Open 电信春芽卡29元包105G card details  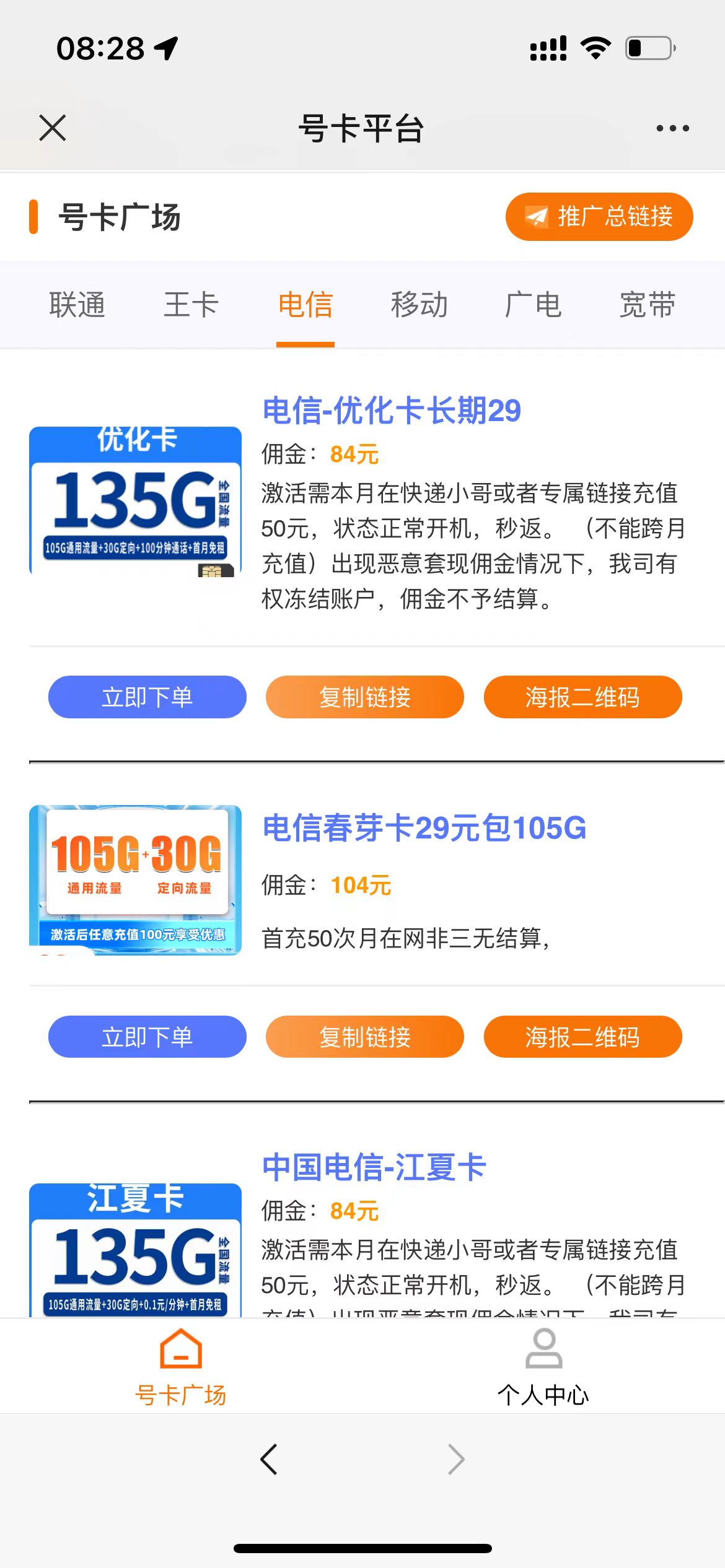tap(424, 828)
